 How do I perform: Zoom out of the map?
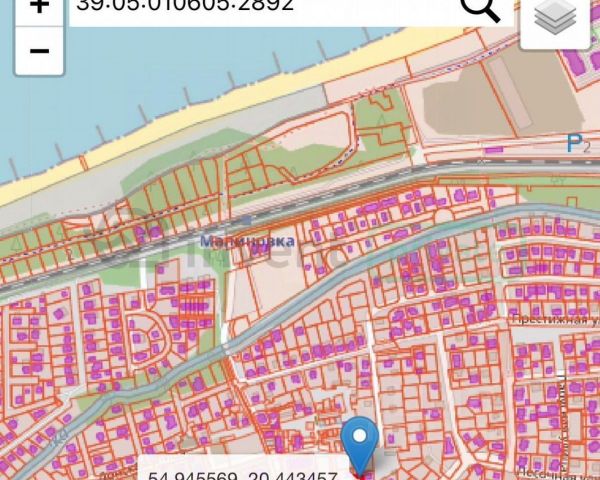39,50
